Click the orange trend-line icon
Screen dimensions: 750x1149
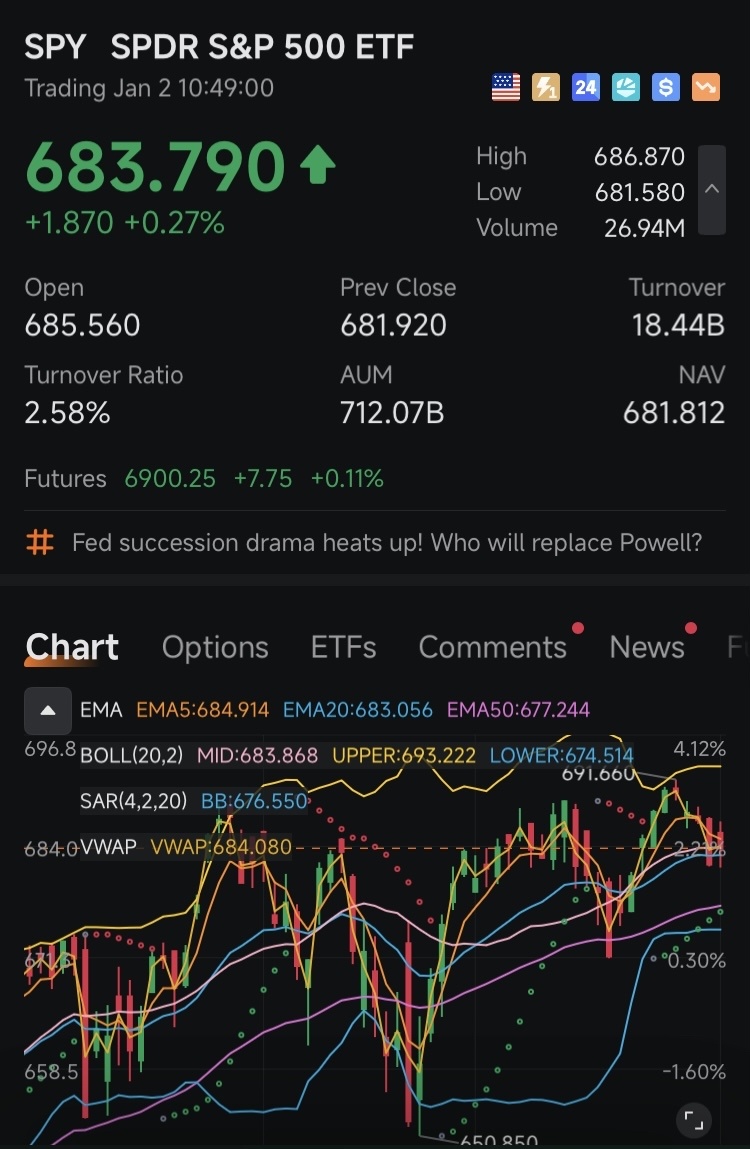(x=705, y=88)
